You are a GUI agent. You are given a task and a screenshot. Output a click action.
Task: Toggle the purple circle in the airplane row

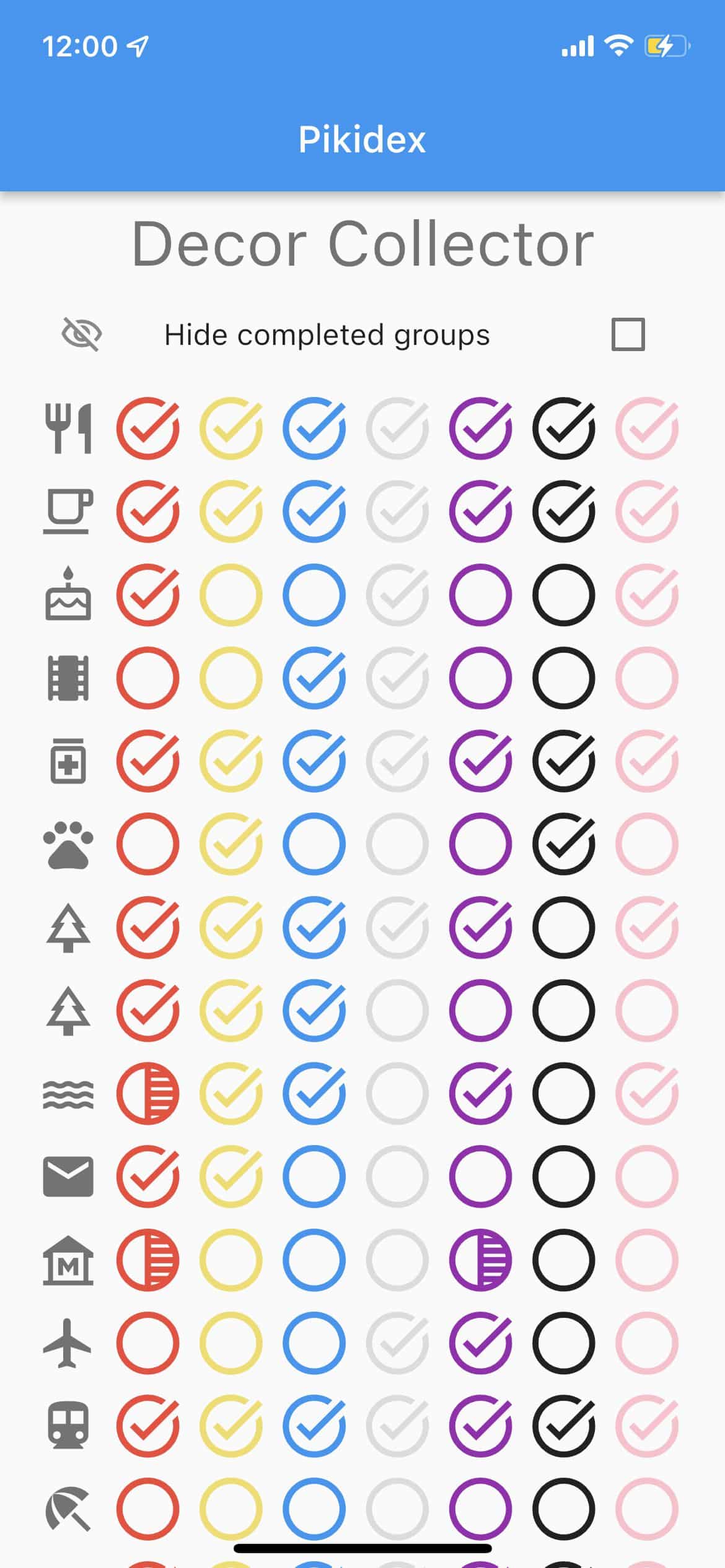[481, 1343]
